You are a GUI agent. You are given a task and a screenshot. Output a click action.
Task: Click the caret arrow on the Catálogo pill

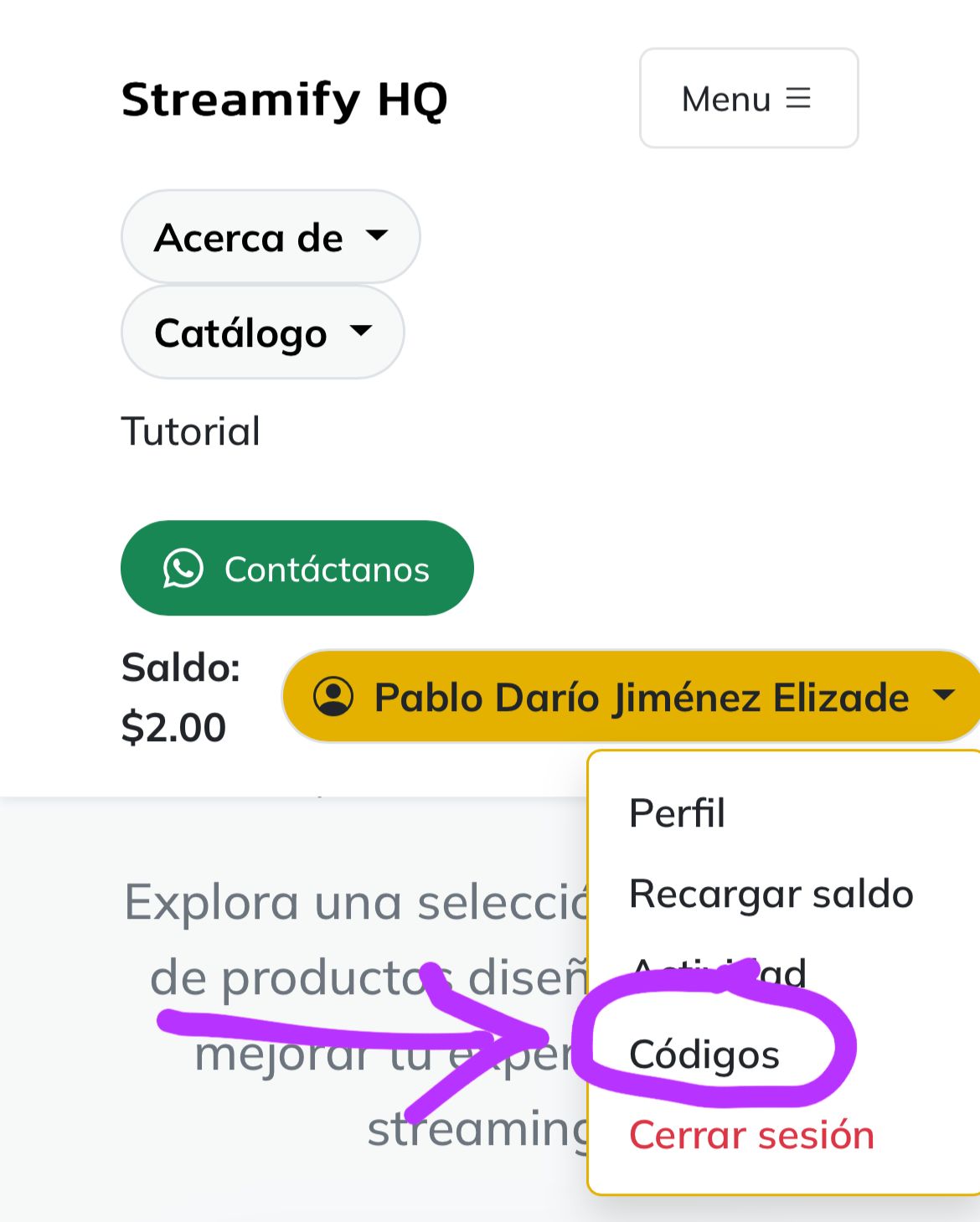(x=360, y=333)
